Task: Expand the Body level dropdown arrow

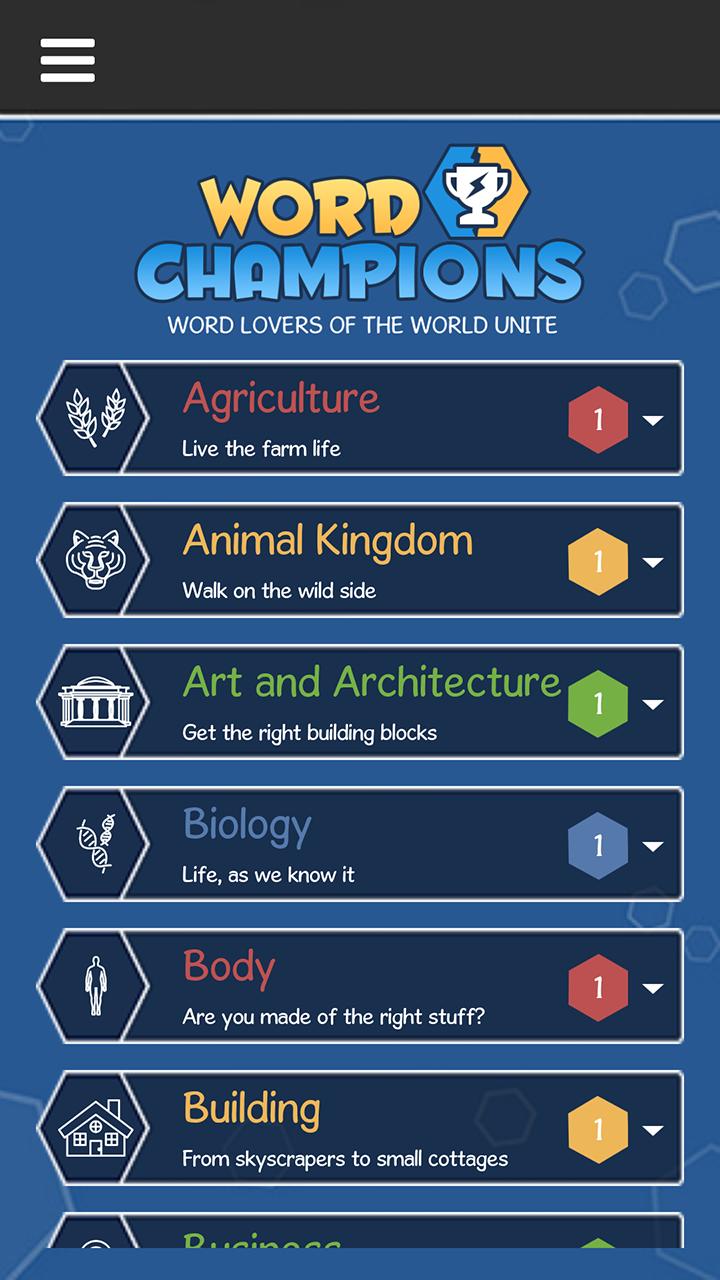Action: 653,988
